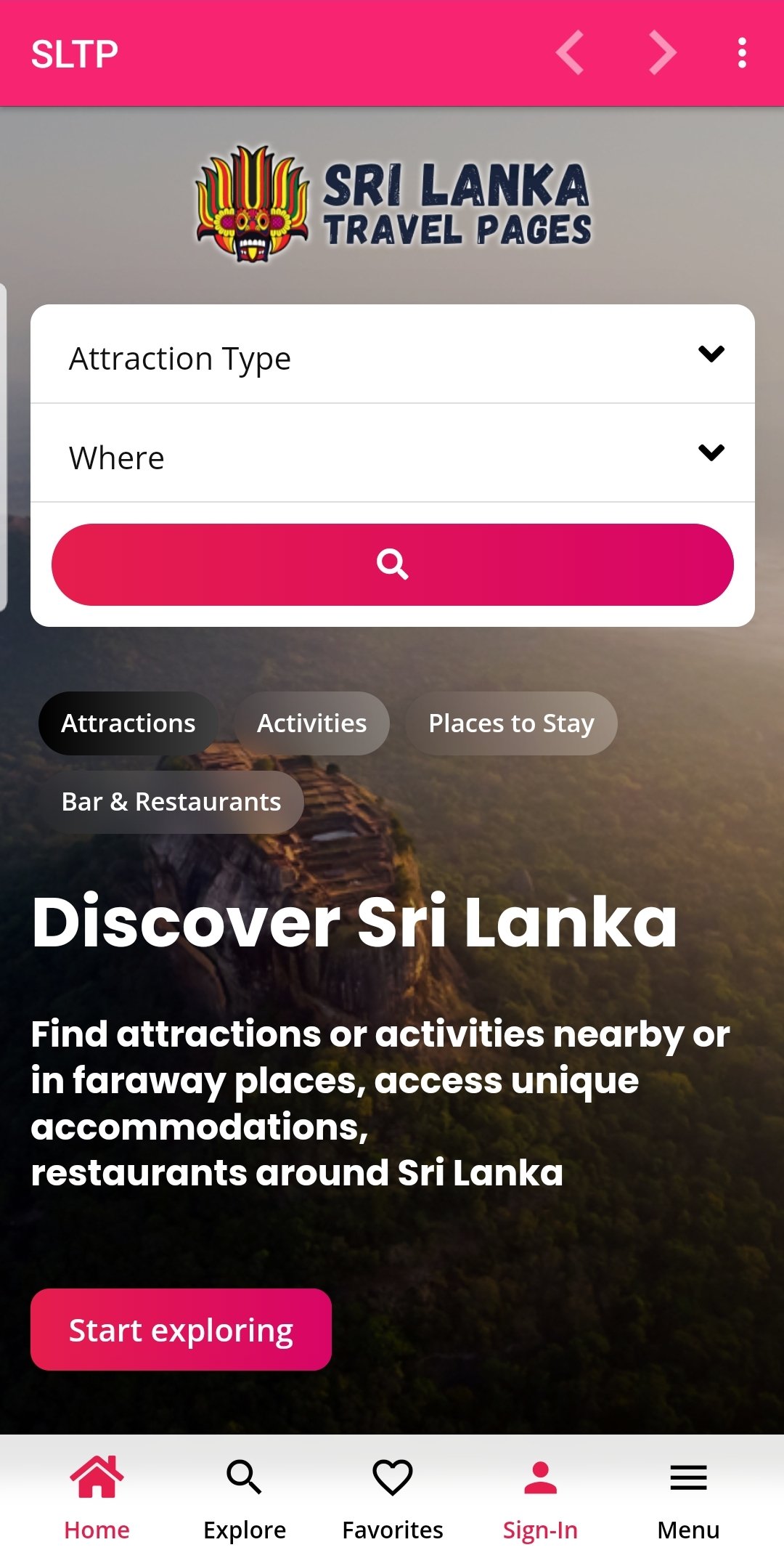Select the Attractions chip

click(x=128, y=723)
